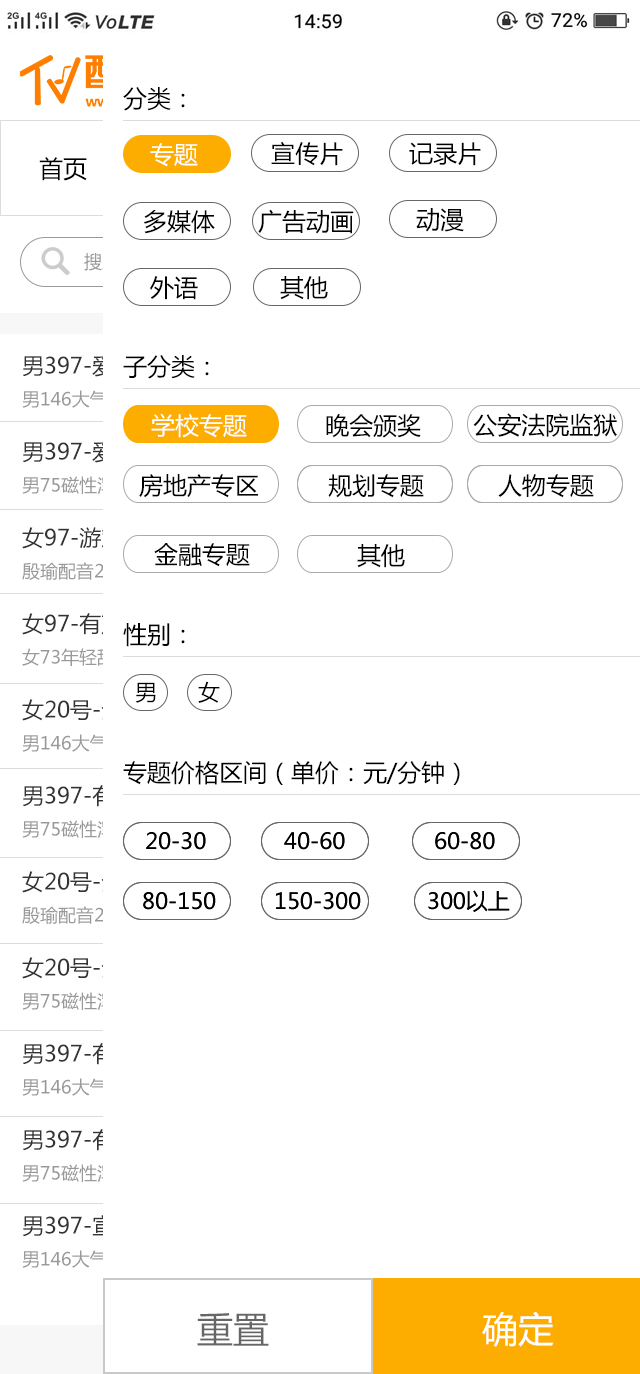The width and height of the screenshot is (640, 1374).
Task: Choose 房地产专区 subcategory
Action: pyautogui.click(x=201, y=485)
